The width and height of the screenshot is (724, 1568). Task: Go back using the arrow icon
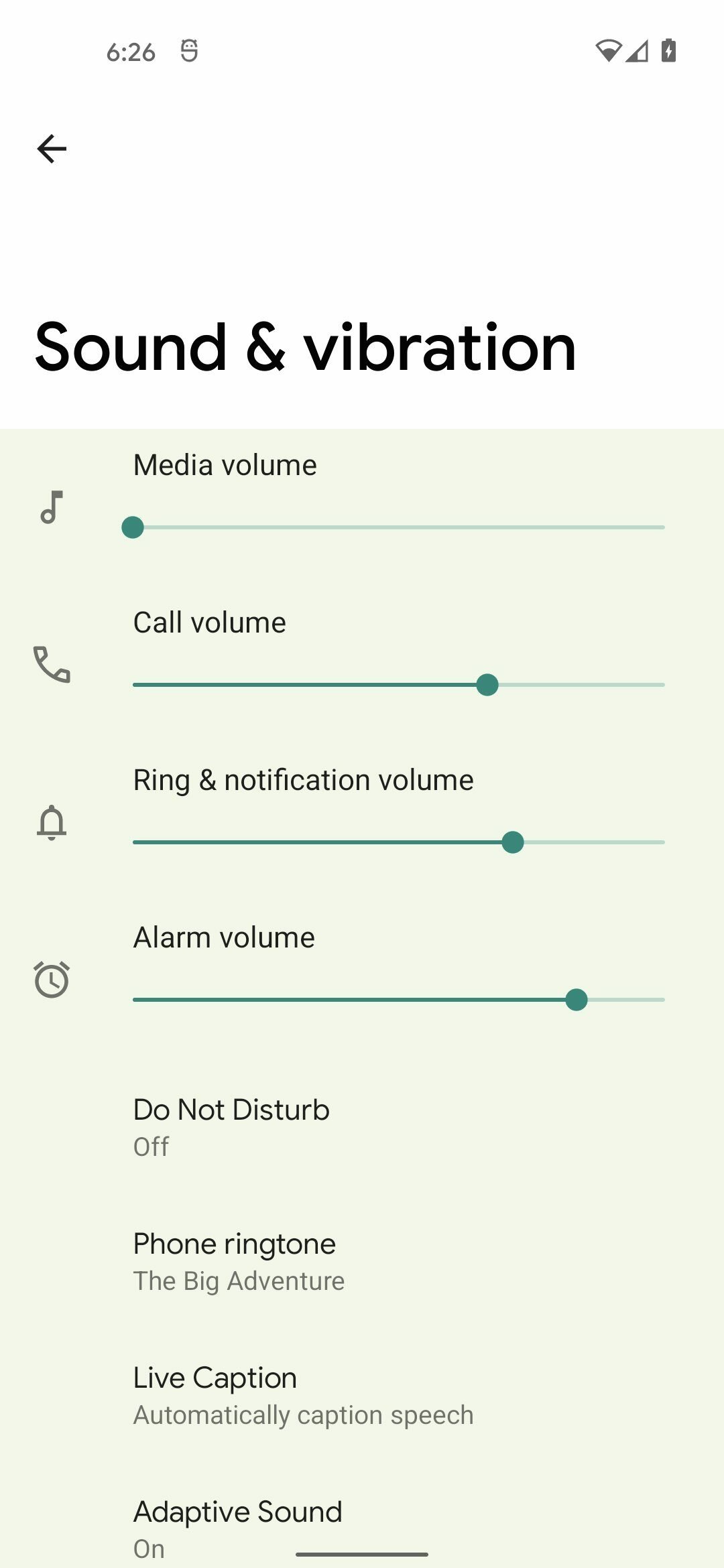point(52,149)
